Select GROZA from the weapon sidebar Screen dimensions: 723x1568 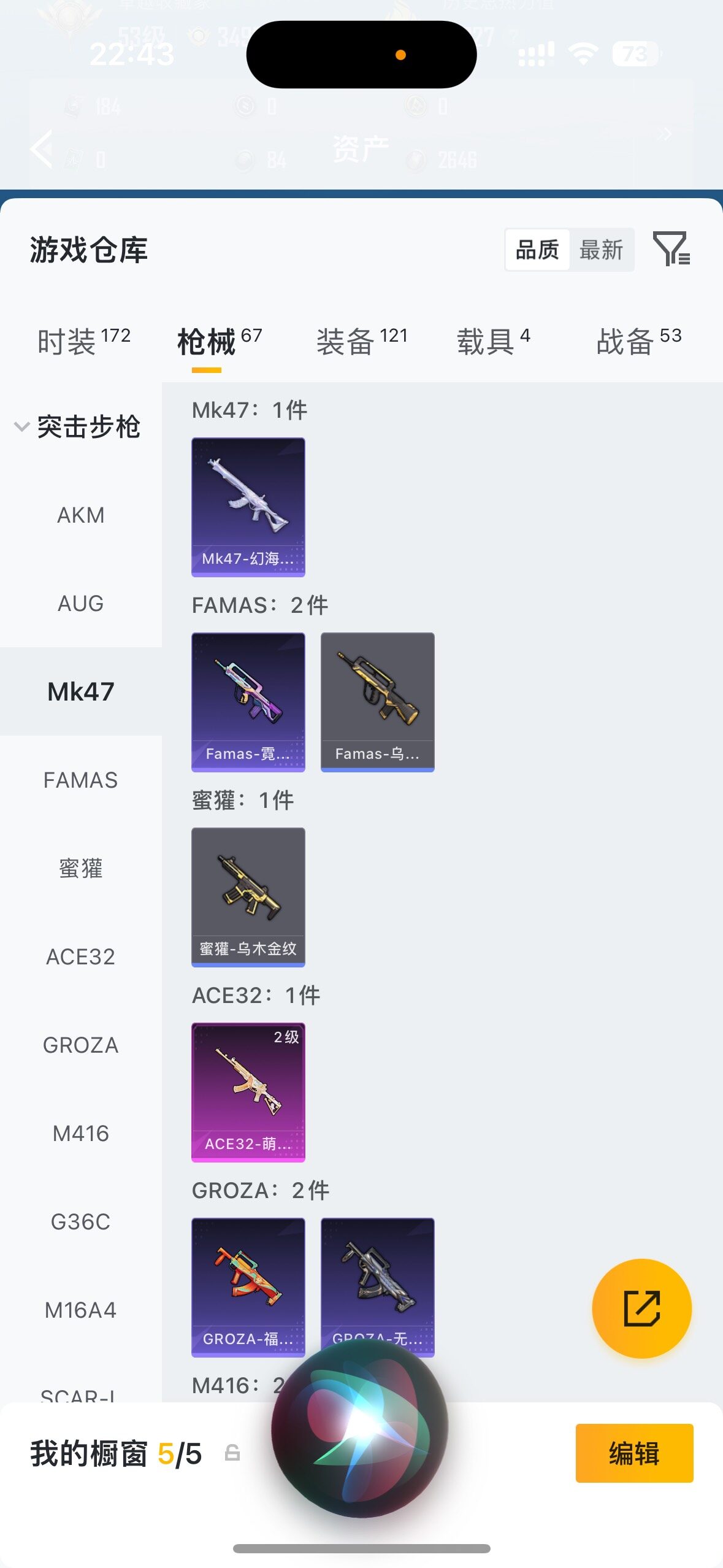(81, 1045)
